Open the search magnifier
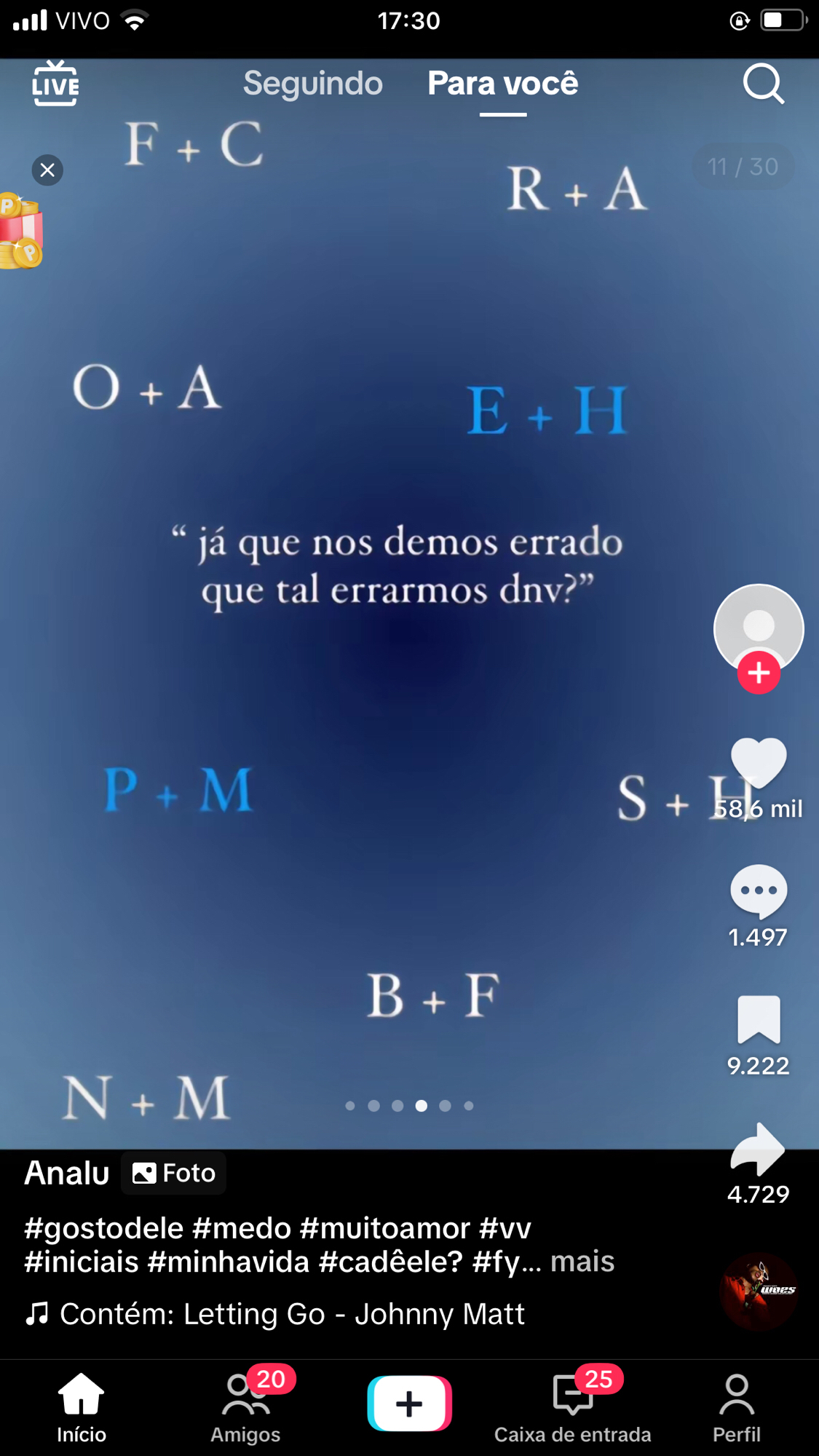Viewport: 819px width, 1456px height. [x=762, y=84]
